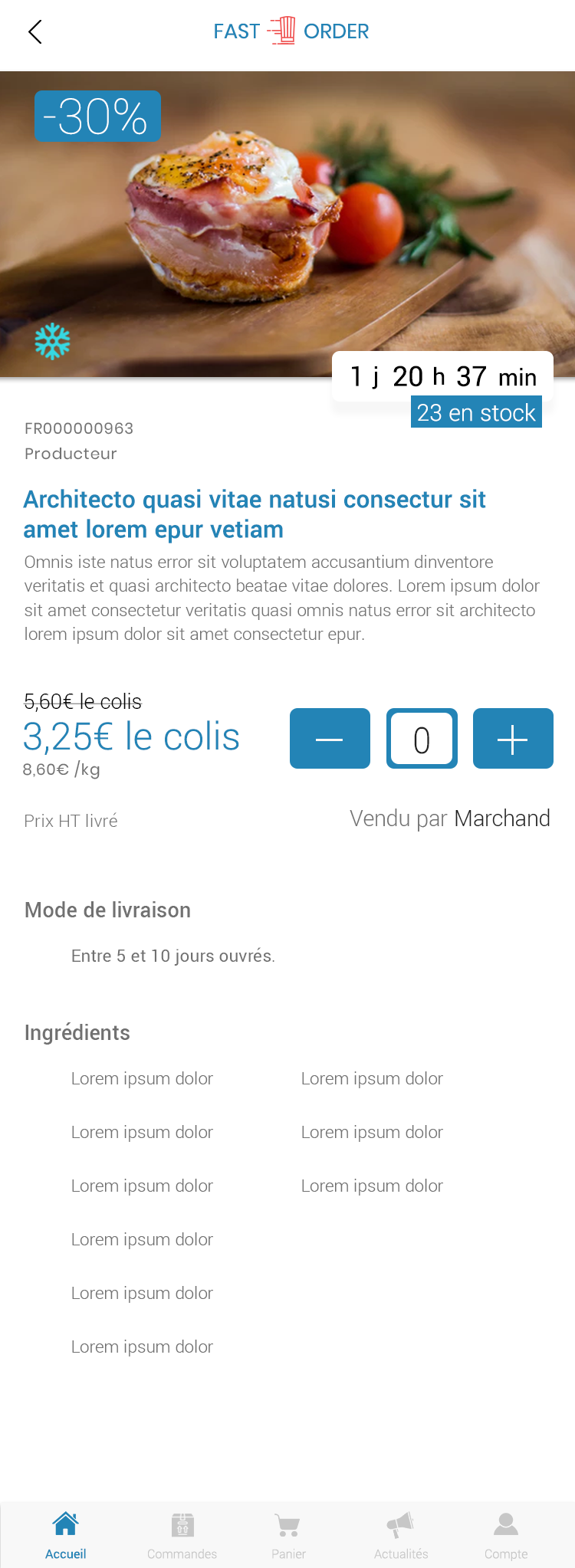Image resolution: width=575 pixels, height=1568 pixels.
Task: Switch to the Accueil tab
Action: pos(66,1535)
